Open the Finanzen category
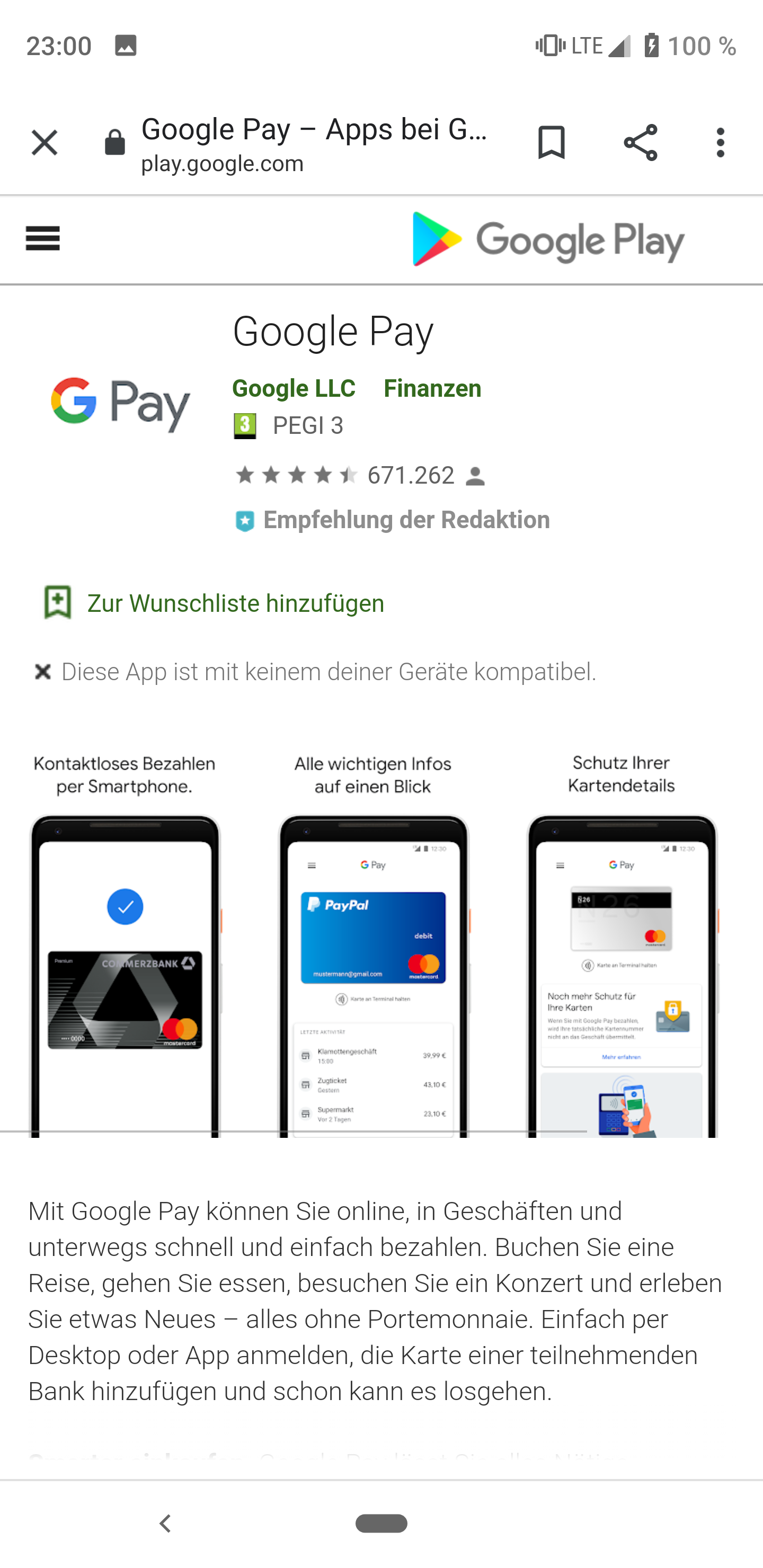Viewport: 763px width, 1568px height. coord(432,388)
